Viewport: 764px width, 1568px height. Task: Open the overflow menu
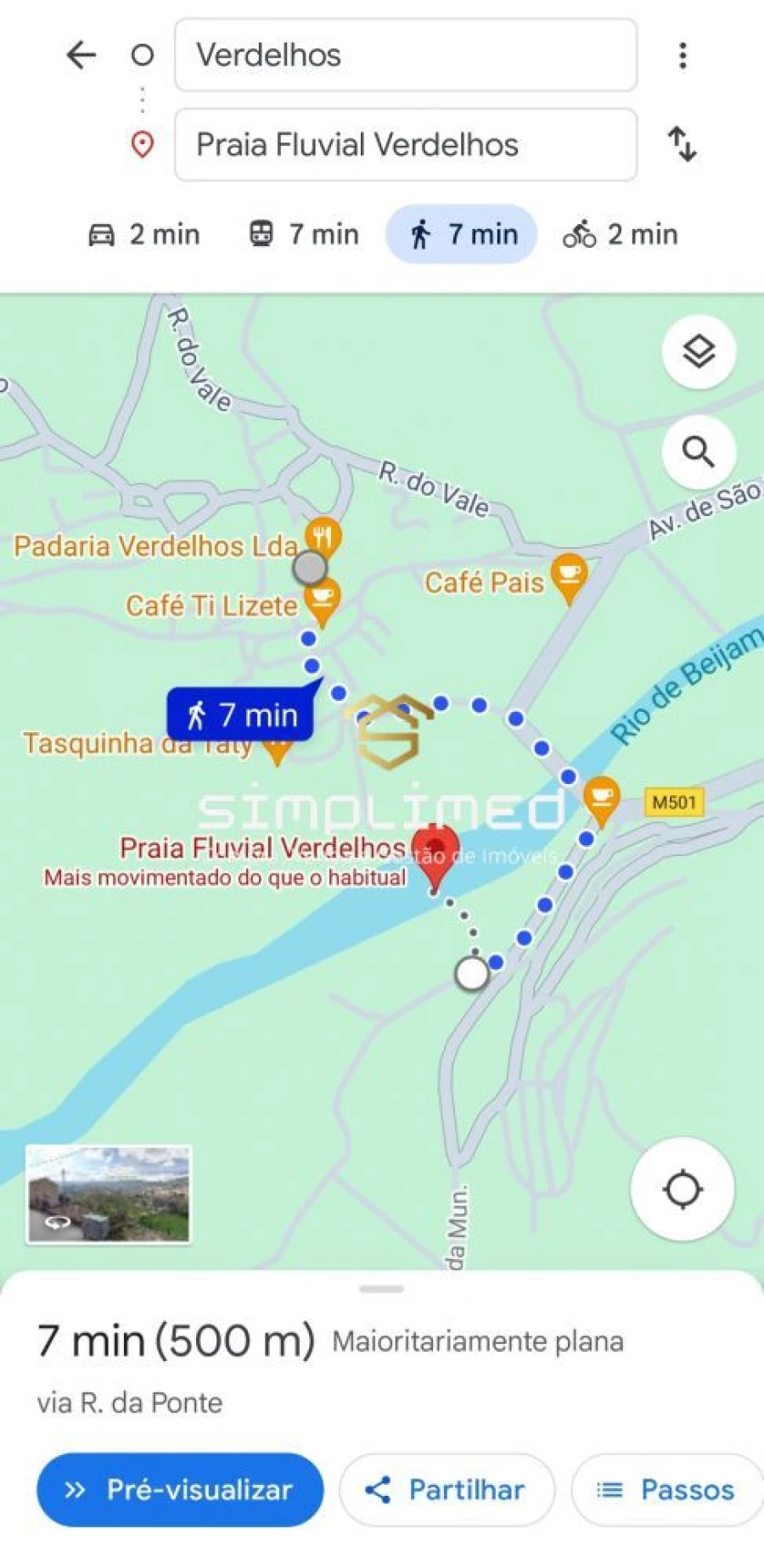(x=683, y=56)
